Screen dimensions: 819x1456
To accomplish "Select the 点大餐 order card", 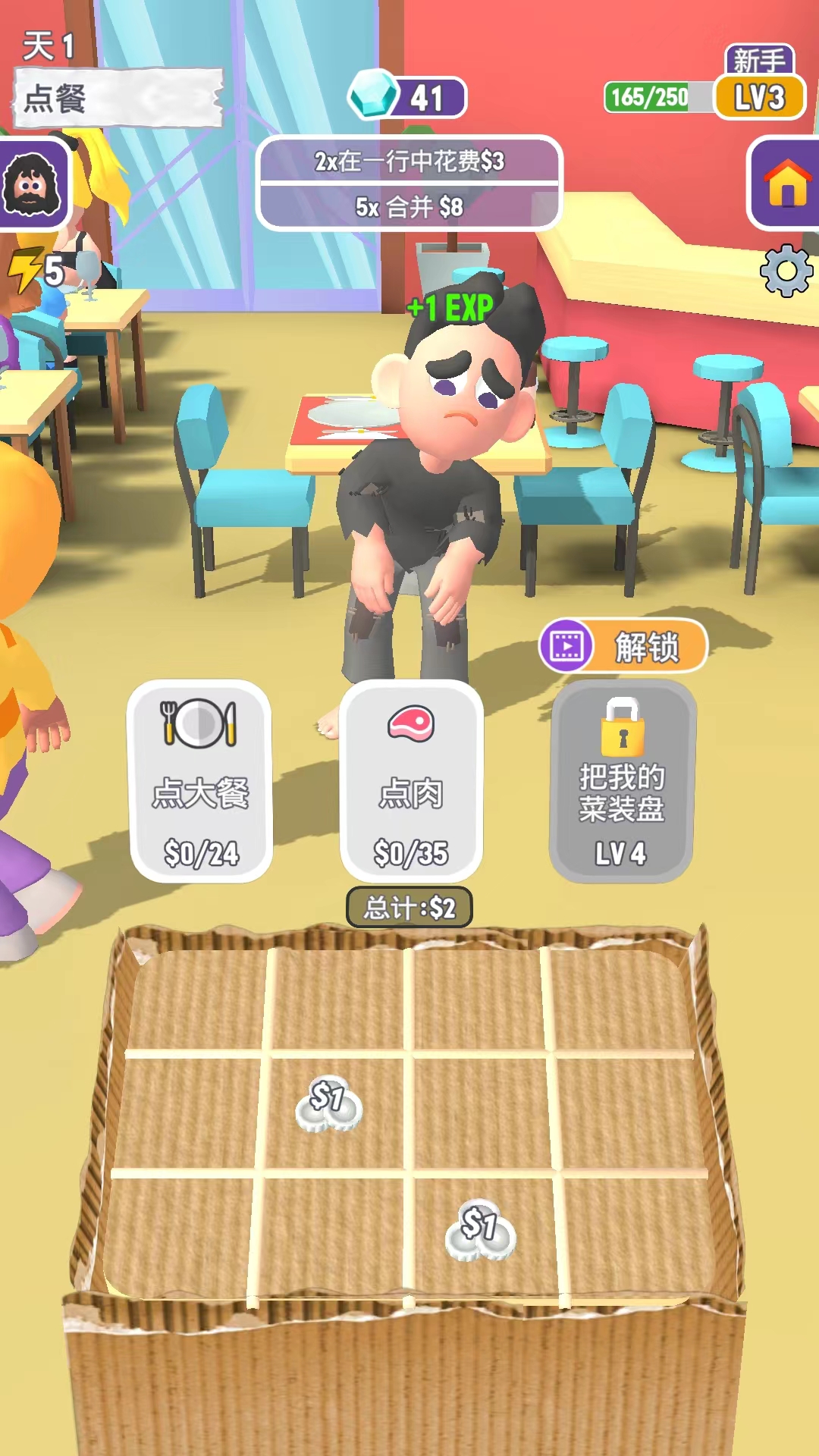I will click(x=201, y=780).
